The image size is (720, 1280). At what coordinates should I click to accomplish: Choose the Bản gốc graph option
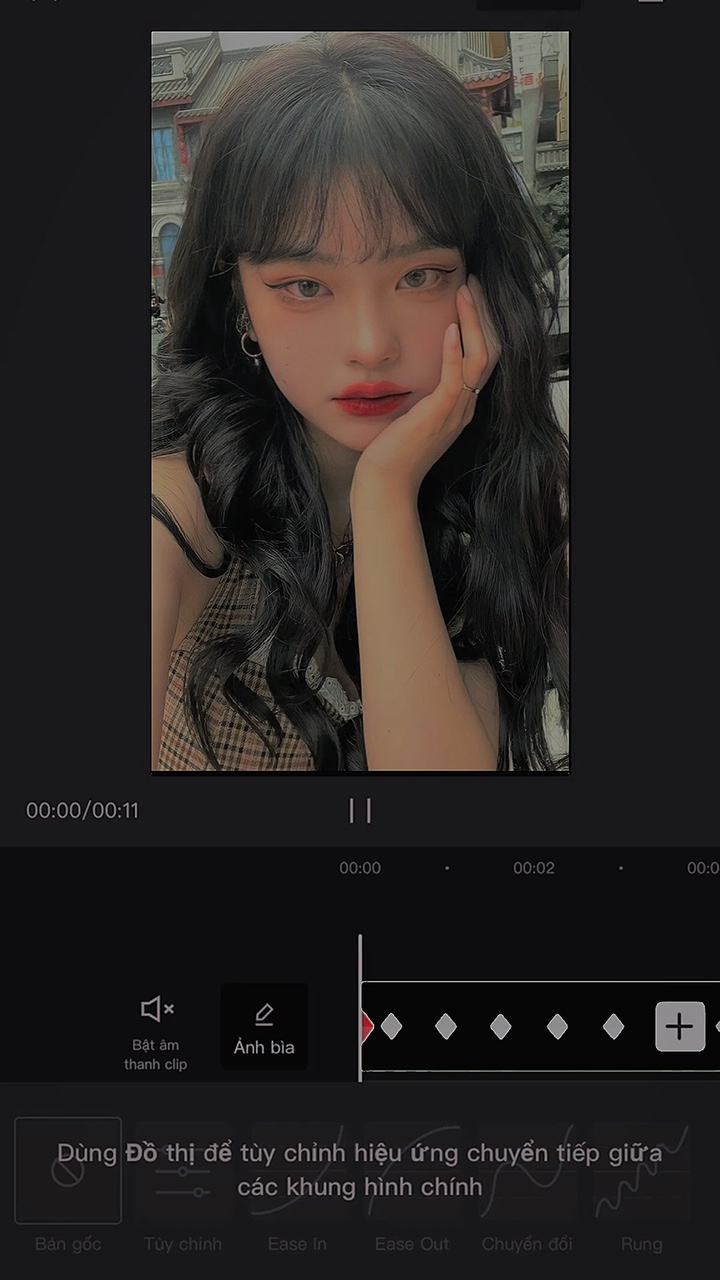point(68,1171)
